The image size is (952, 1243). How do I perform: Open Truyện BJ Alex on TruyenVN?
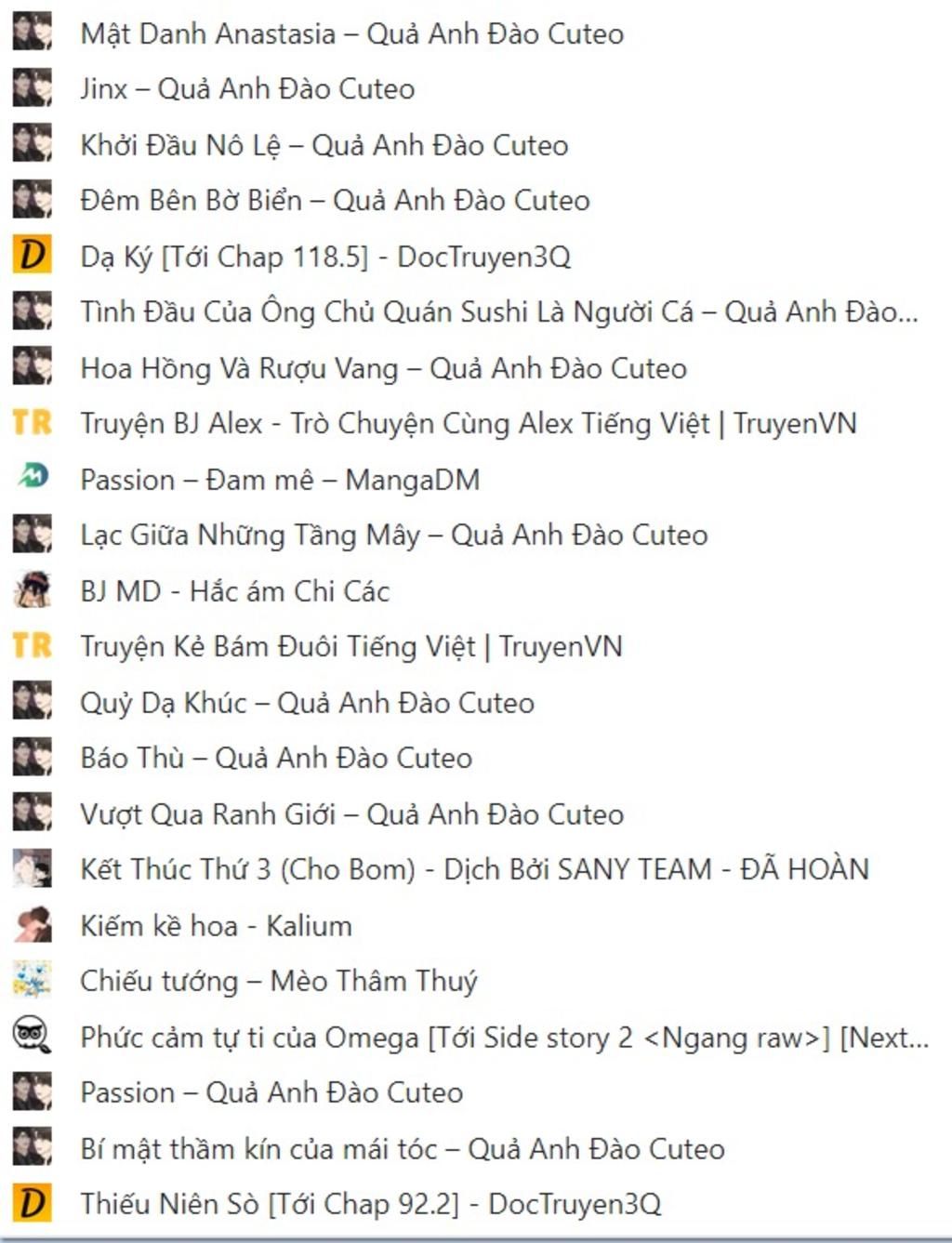pyautogui.click(x=468, y=424)
